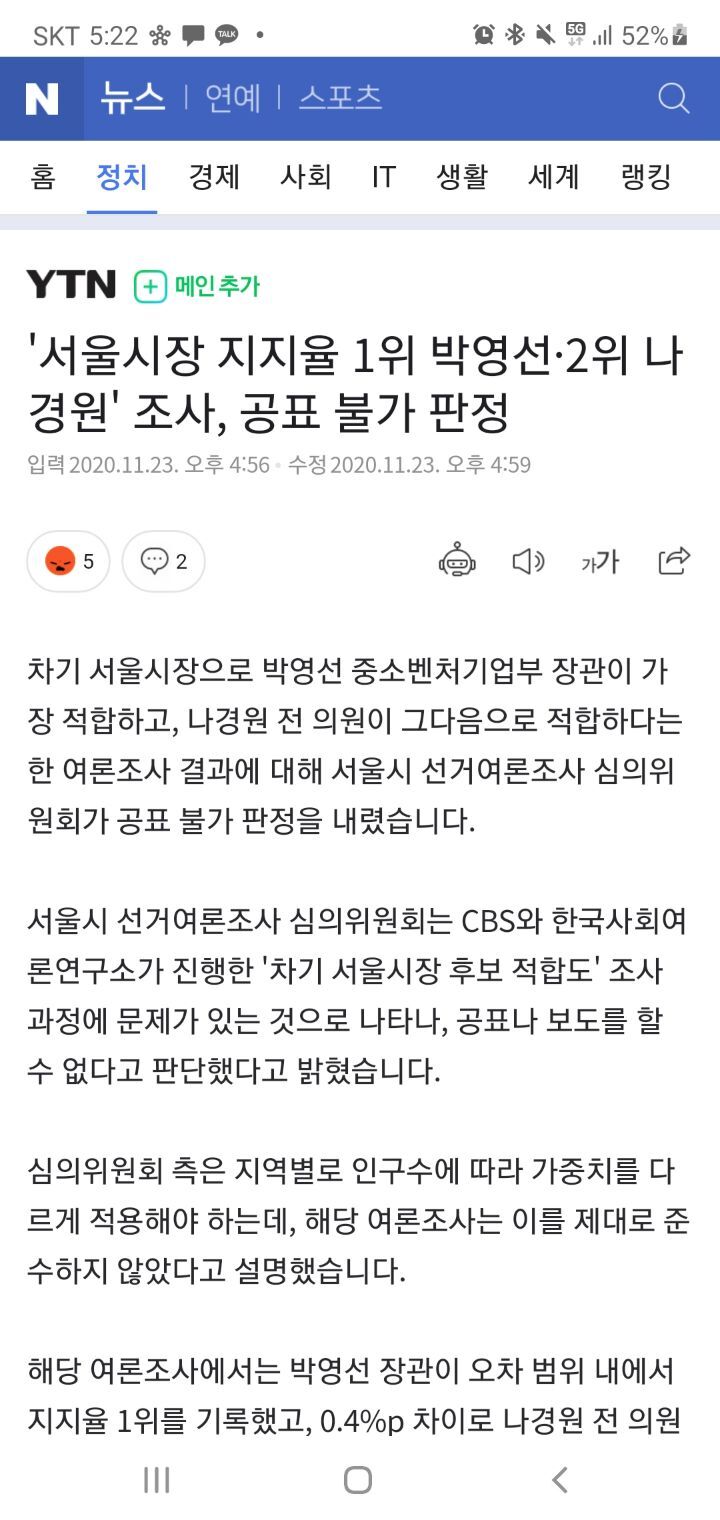Change font size with 가가 icon
The height and width of the screenshot is (1520, 720).
coord(600,562)
